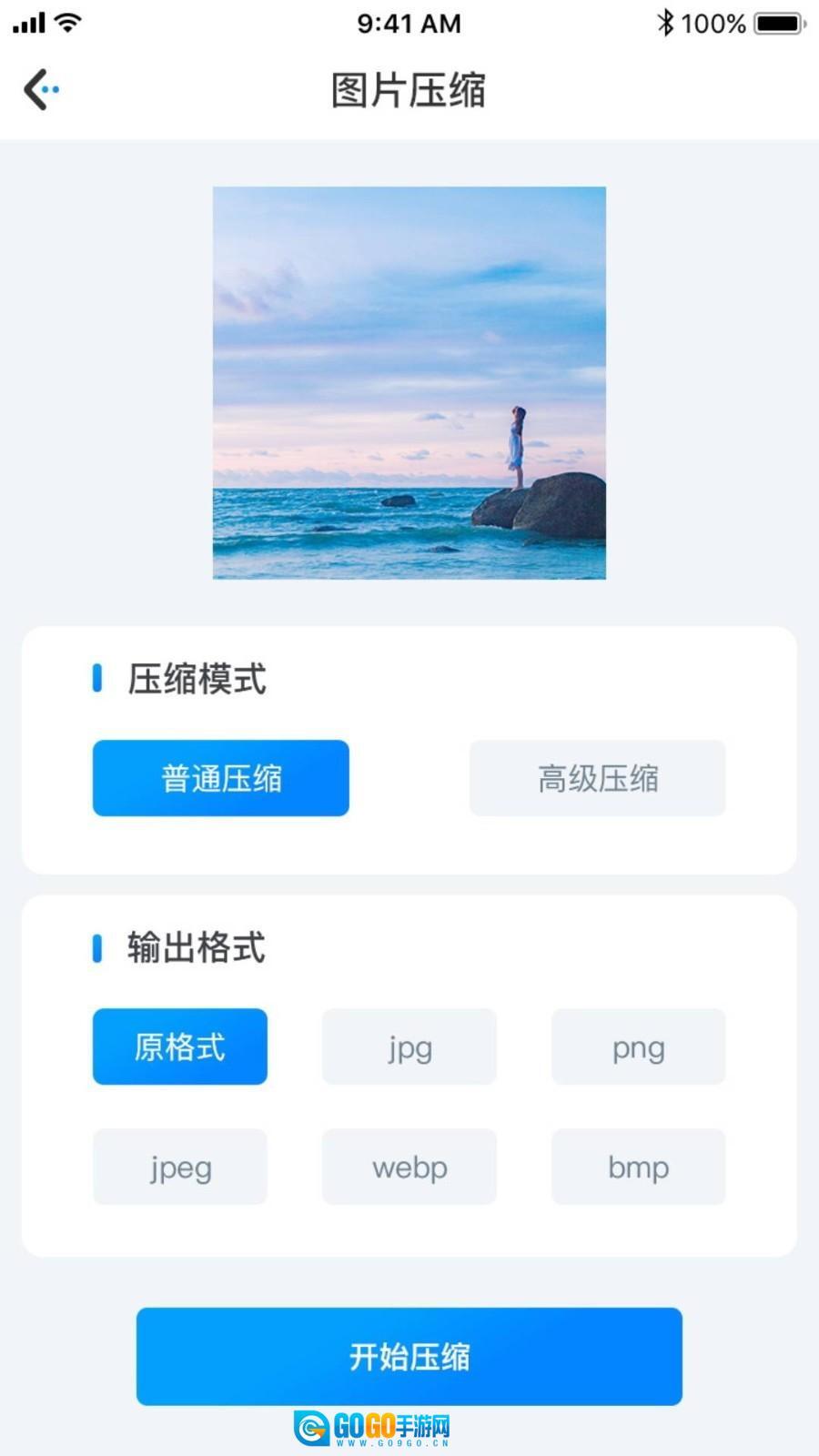The height and width of the screenshot is (1456, 819).
Task: Choose 原格式 as output format
Action: click(x=180, y=1046)
